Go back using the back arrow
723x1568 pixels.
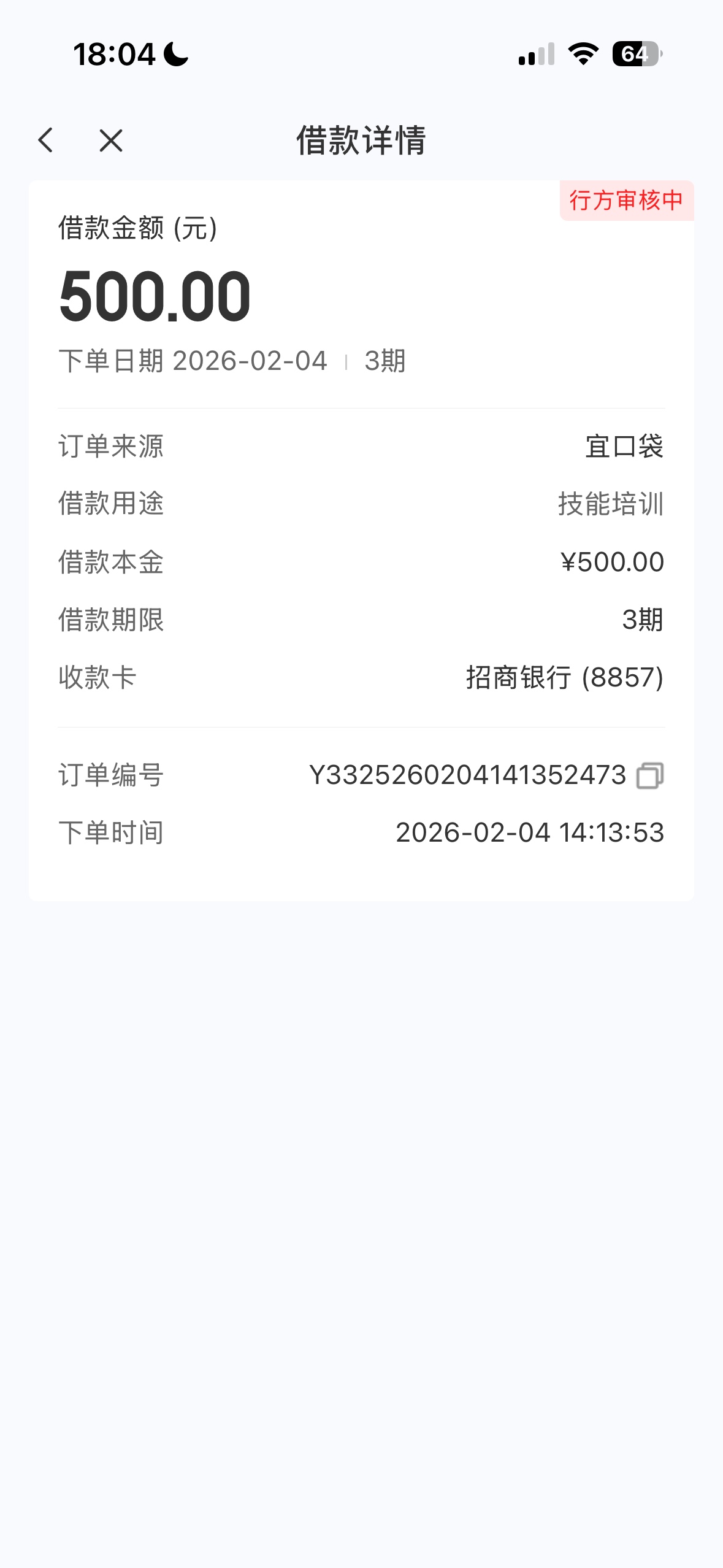tap(46, 140)
